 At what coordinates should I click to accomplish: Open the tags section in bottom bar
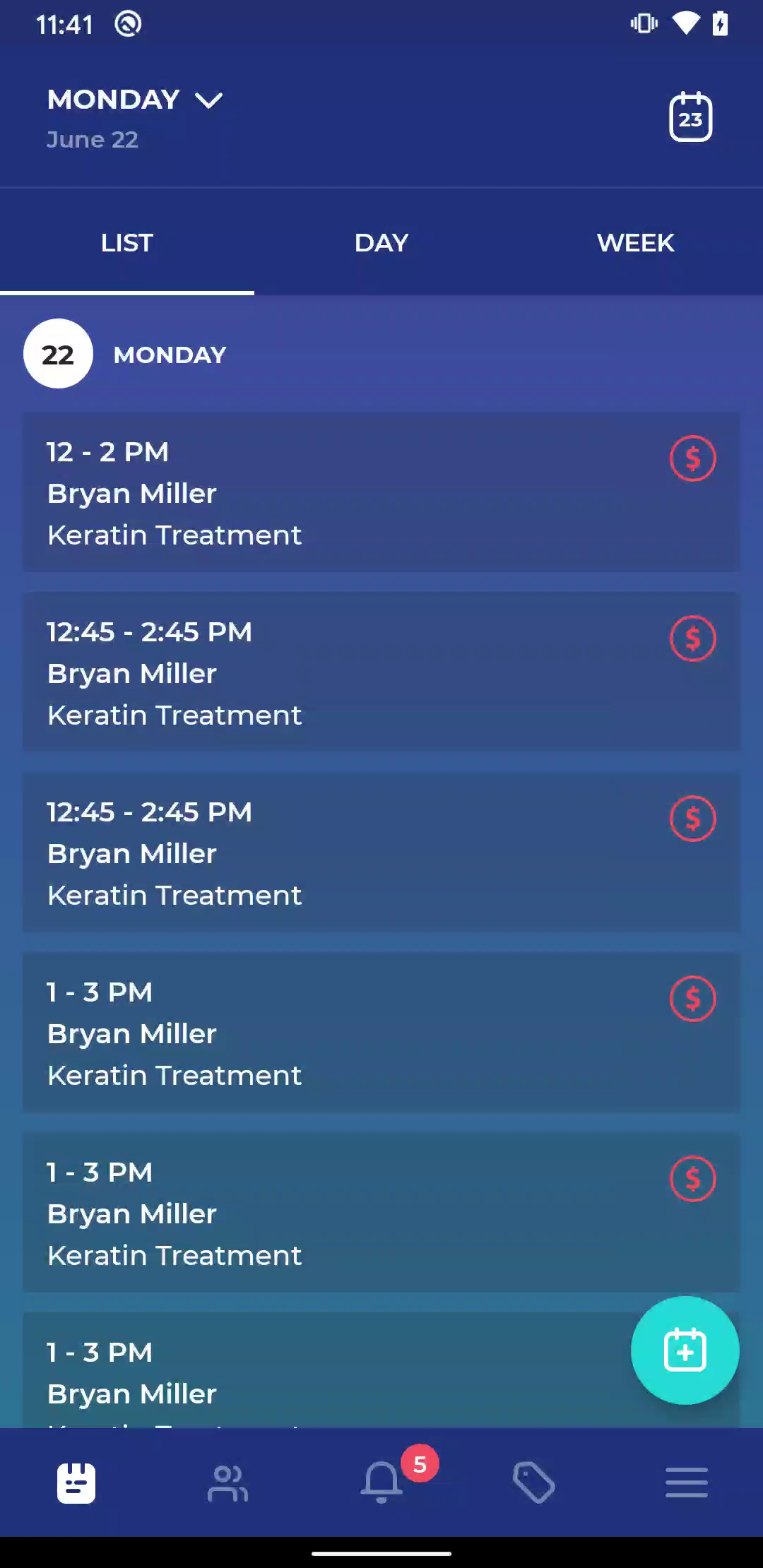coord(533,1483)
